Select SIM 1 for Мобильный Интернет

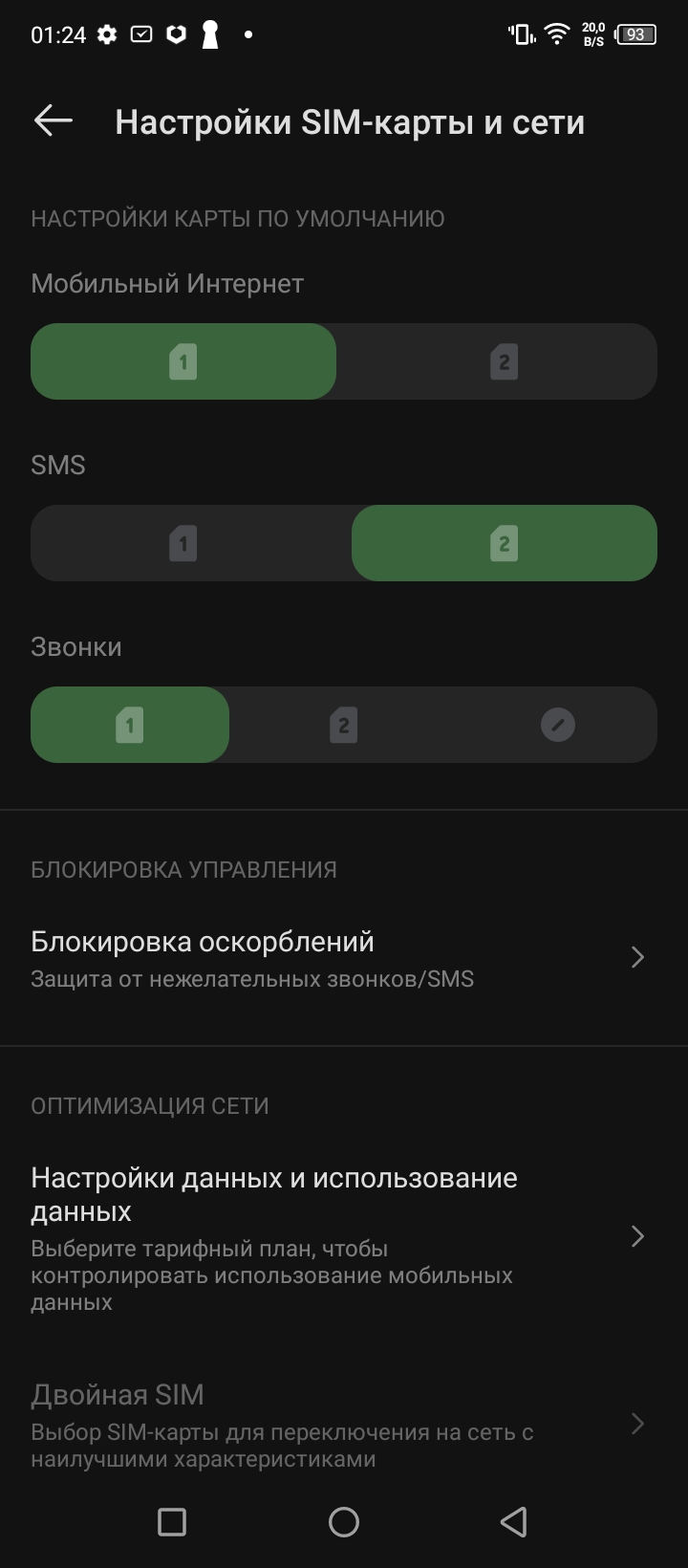183,361
